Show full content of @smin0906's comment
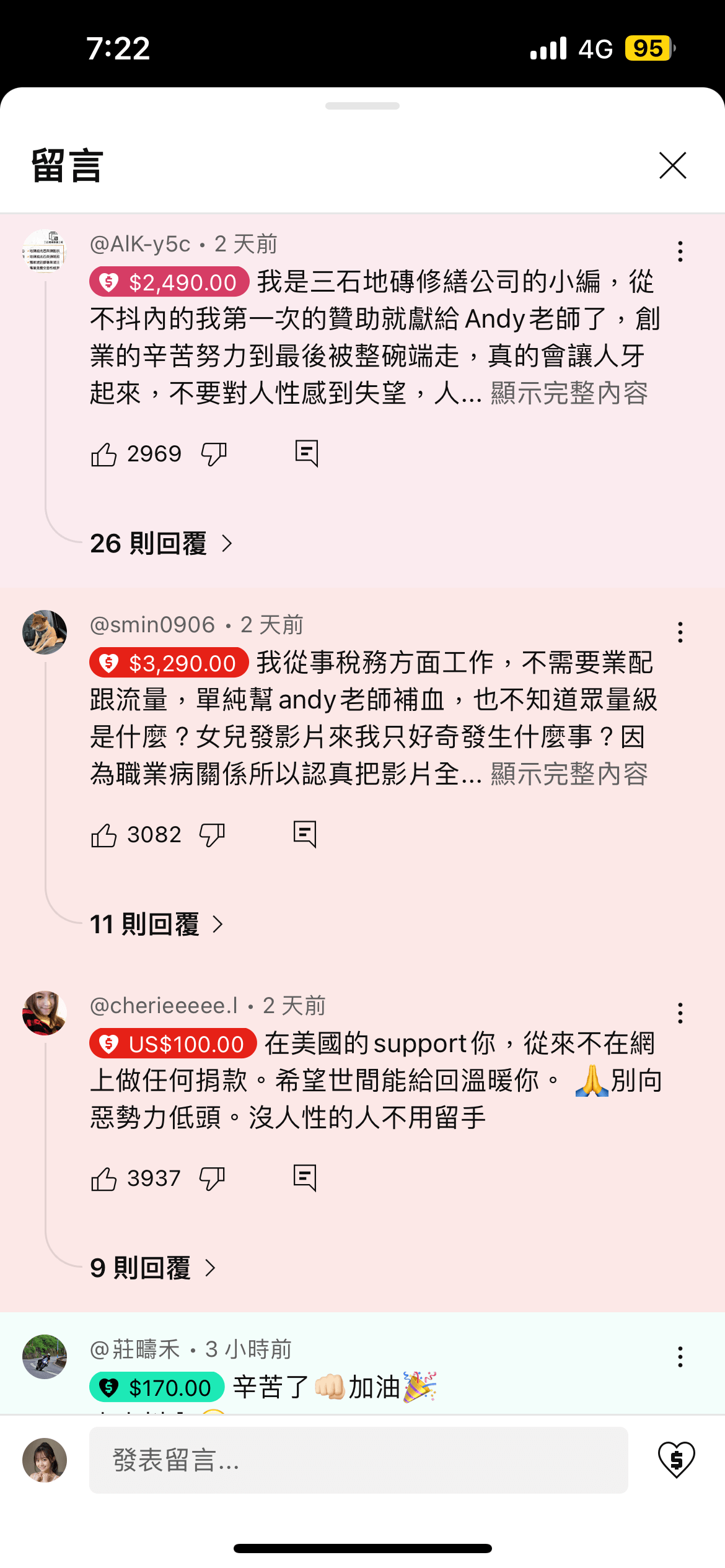Screen dimensions: 725x1568 569,774
